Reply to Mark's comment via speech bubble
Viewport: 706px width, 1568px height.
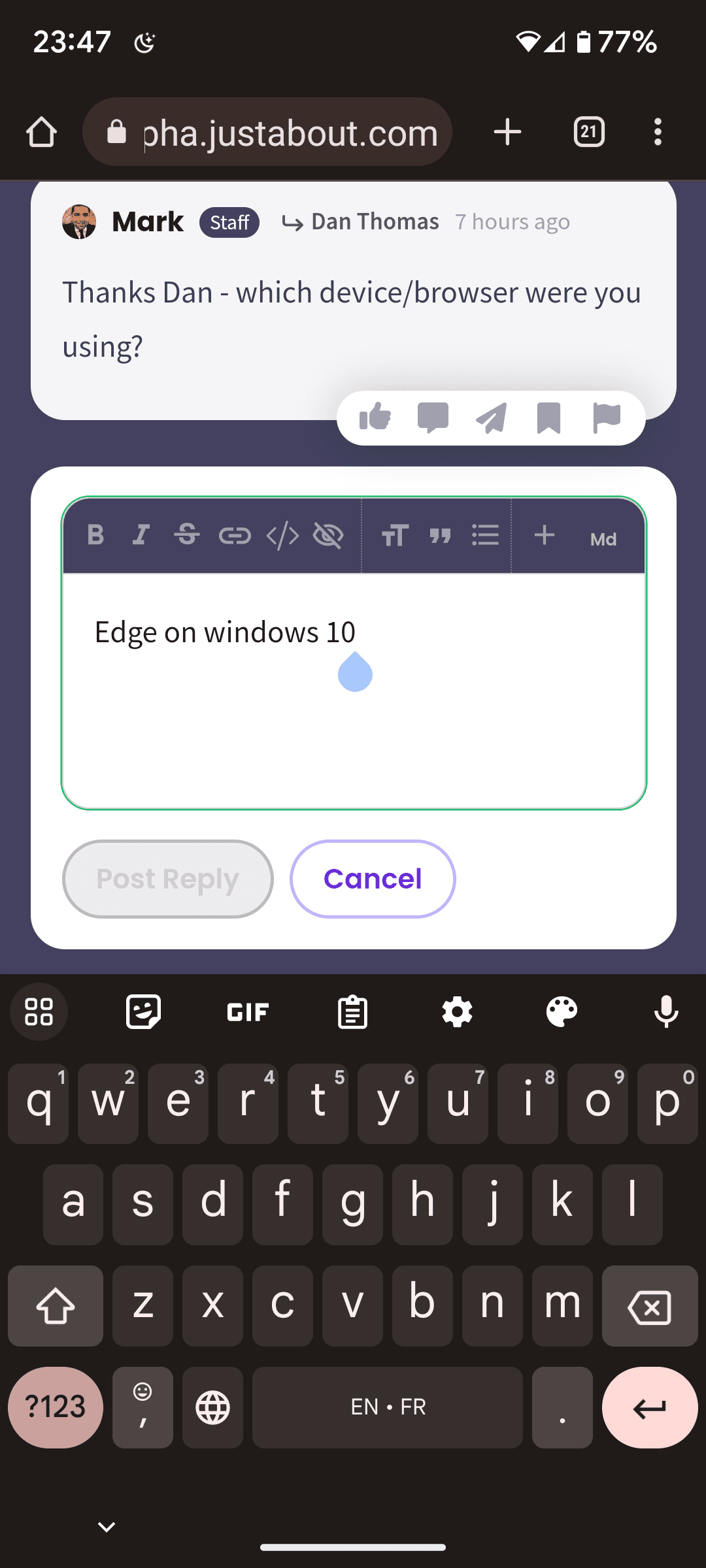point(433,417)
